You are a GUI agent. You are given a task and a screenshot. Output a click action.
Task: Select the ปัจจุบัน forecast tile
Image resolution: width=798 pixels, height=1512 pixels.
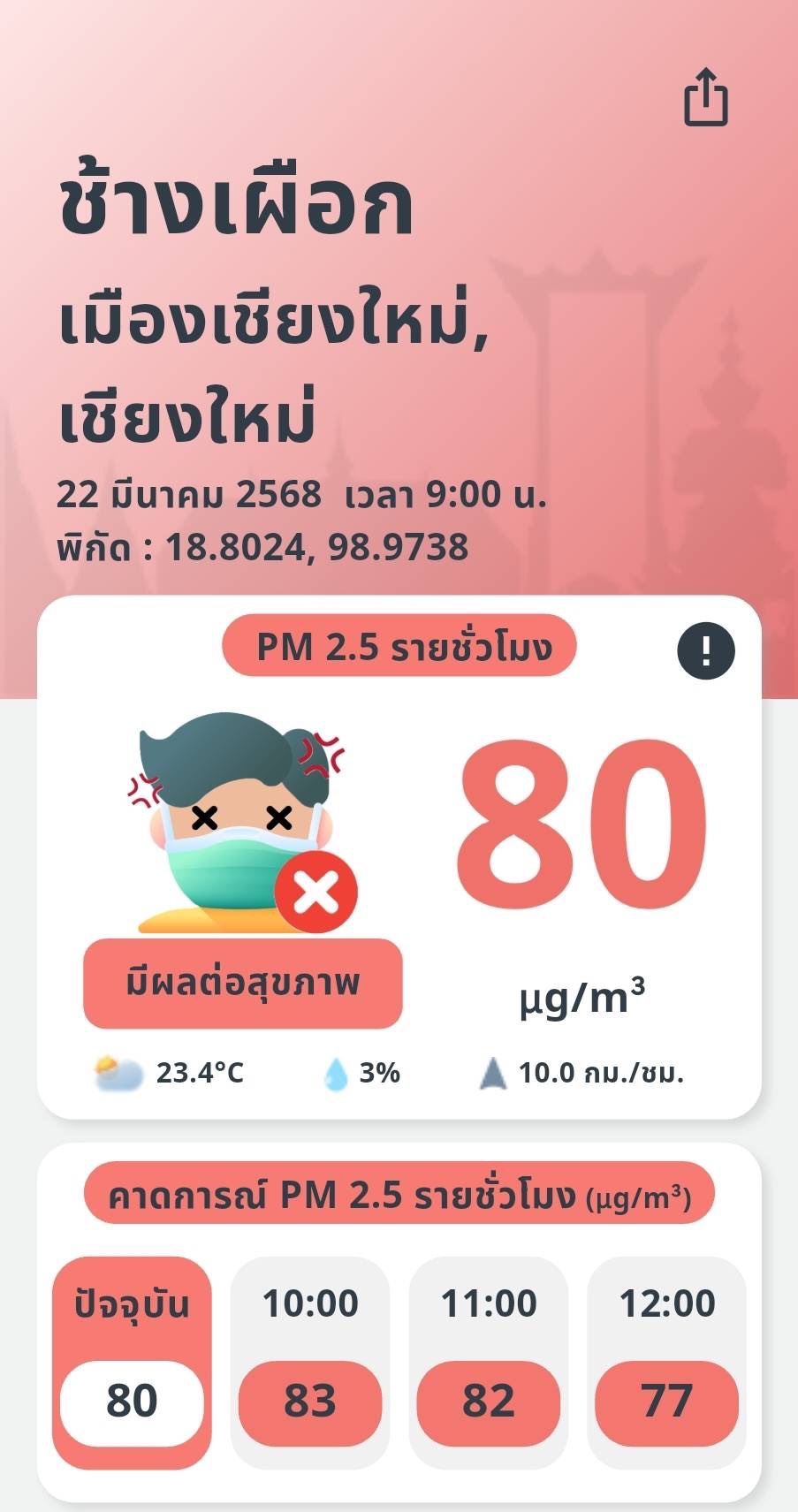[x=132, y=1361]
